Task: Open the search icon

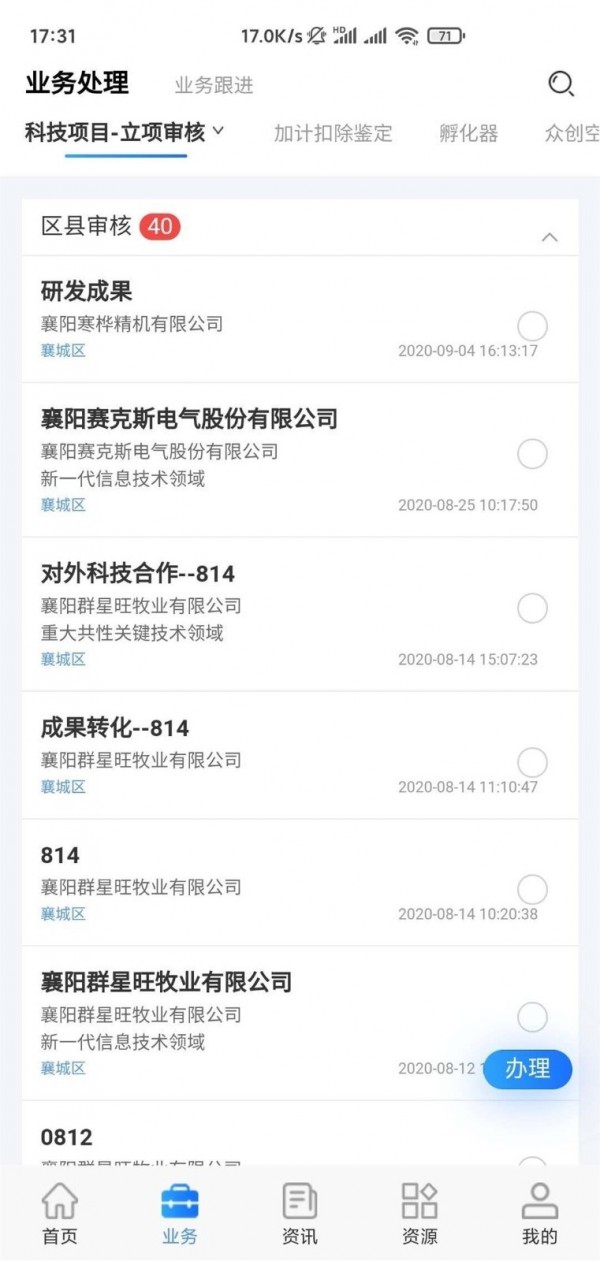Action: click(x=562, y=84)
